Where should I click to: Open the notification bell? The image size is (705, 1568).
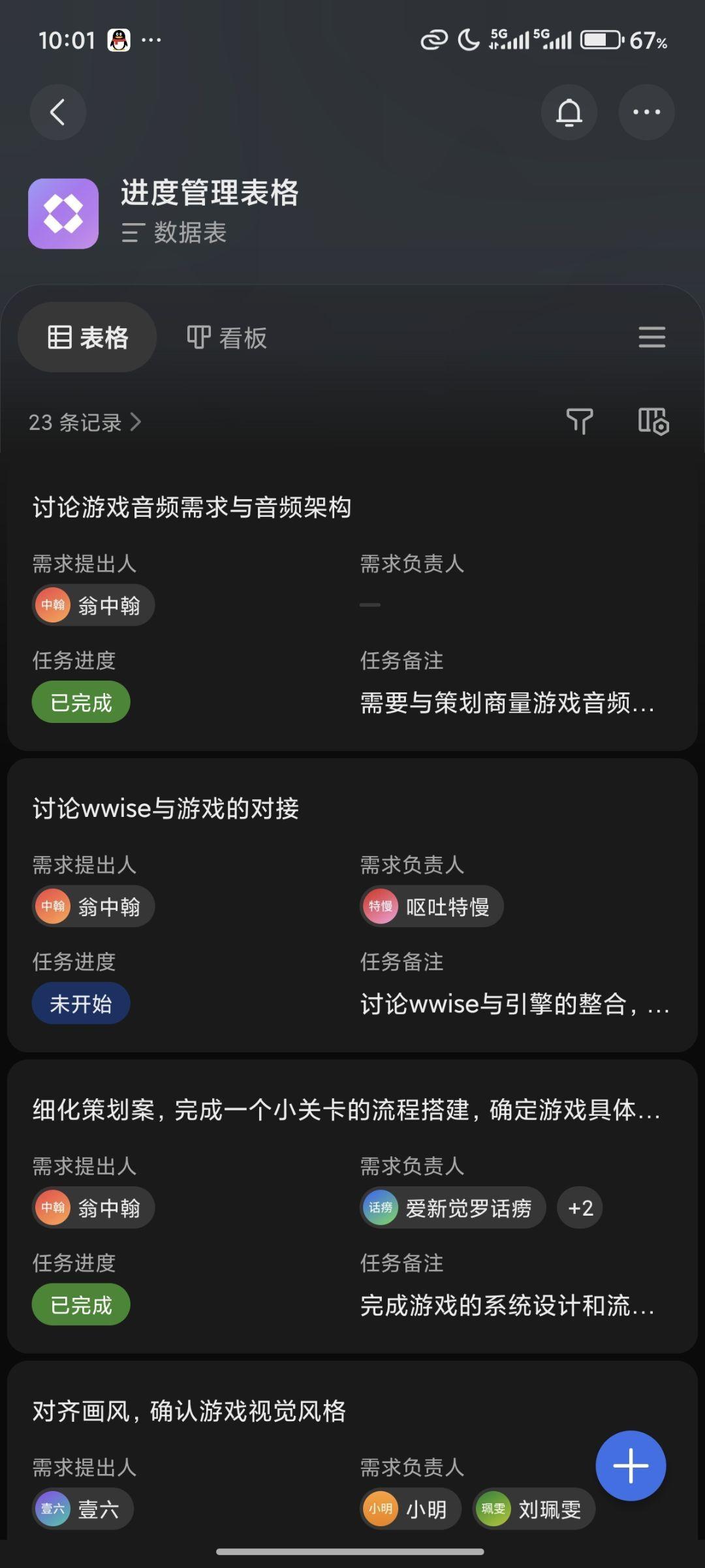click(x=569, y=112)
